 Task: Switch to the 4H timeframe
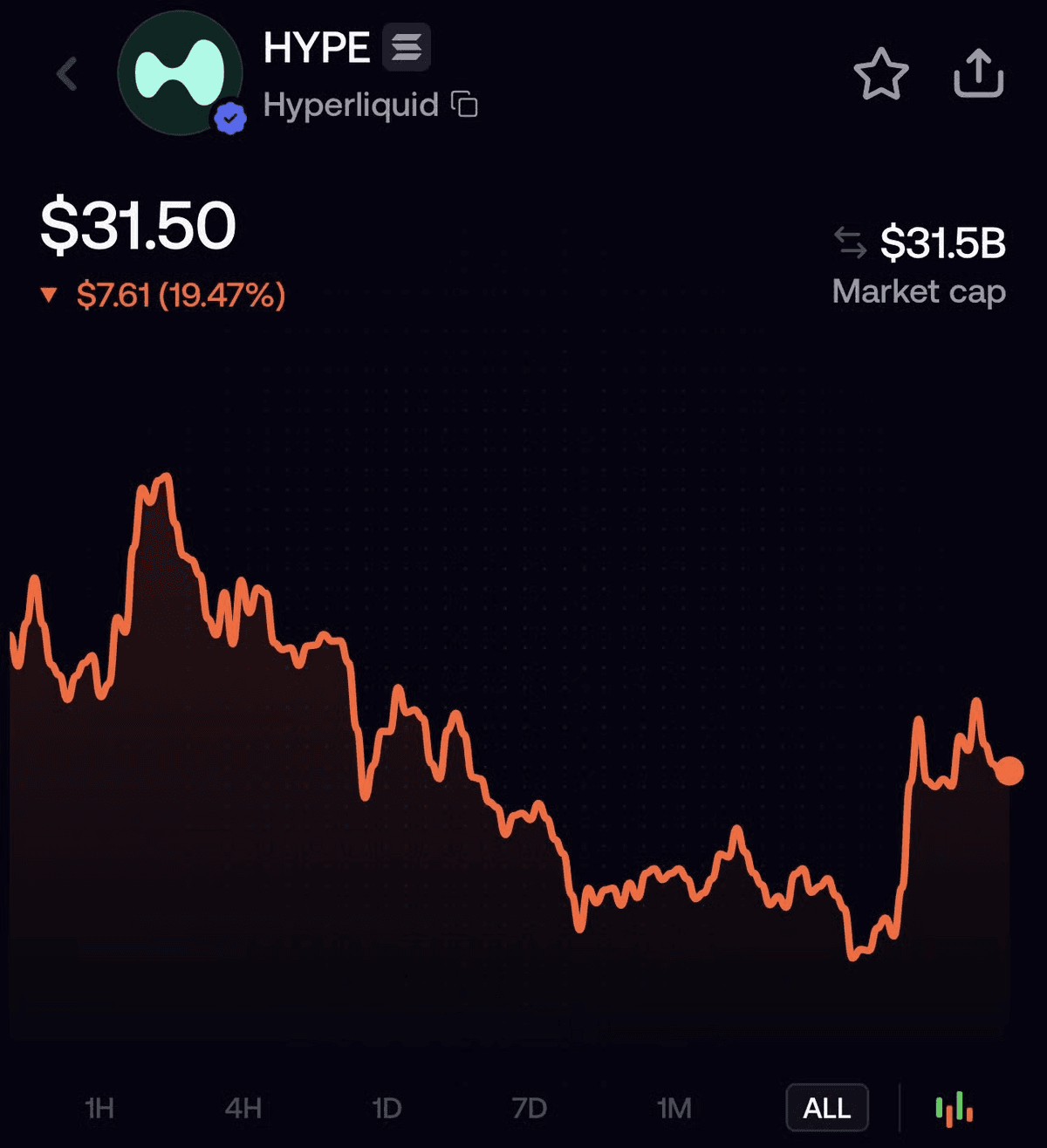(243, 1108)
